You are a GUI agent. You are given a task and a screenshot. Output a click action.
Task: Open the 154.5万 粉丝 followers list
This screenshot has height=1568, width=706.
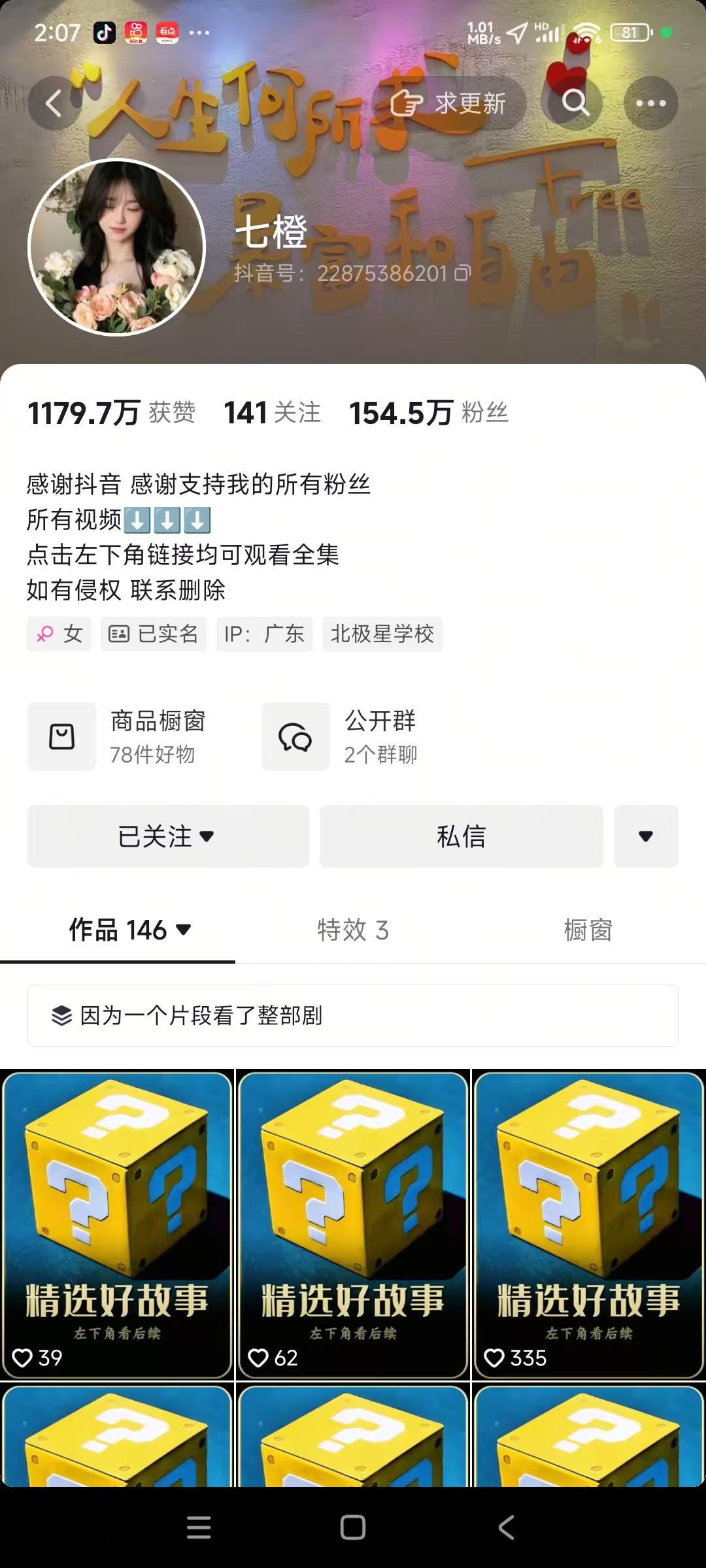click(x=428, y=413)
